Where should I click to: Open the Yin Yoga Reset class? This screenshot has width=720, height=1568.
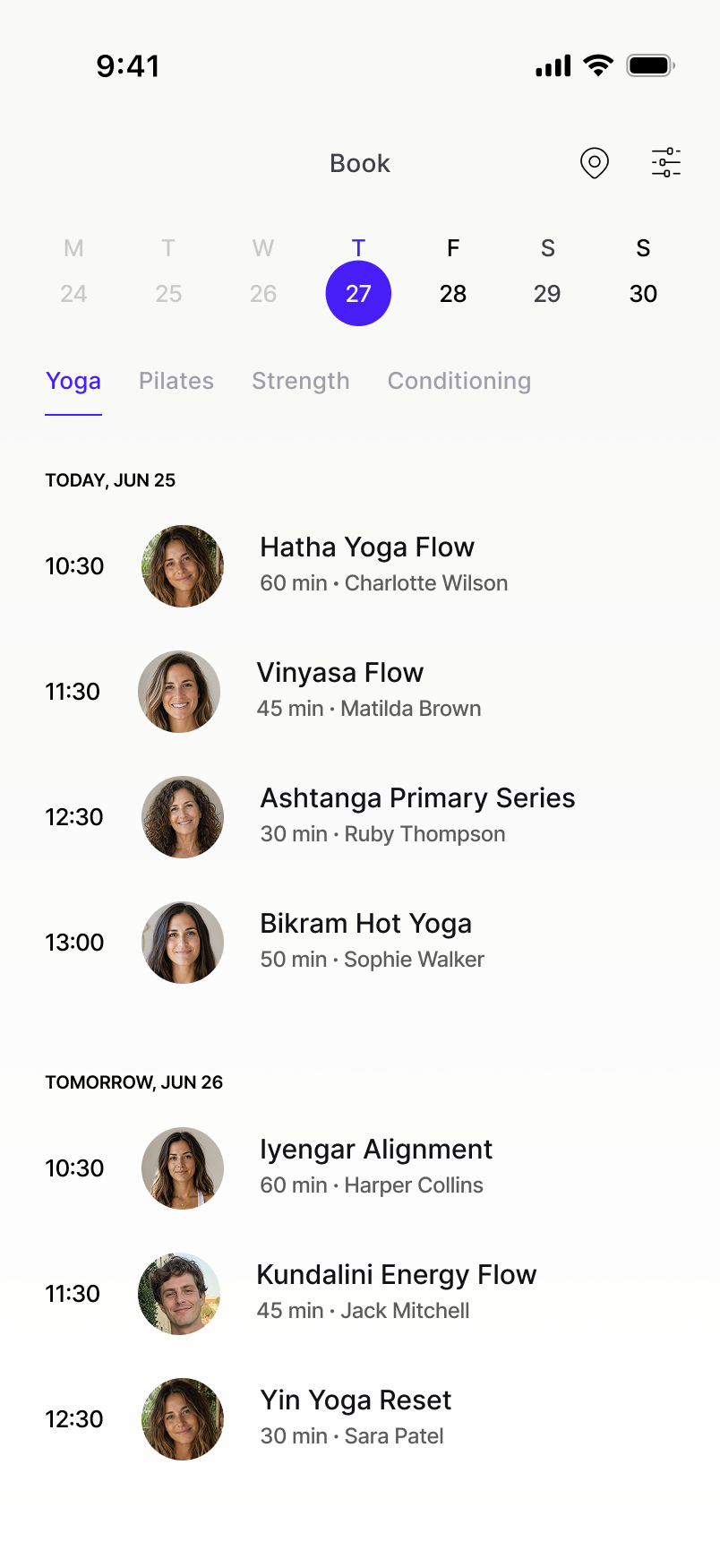click(x=360, y=1419)
